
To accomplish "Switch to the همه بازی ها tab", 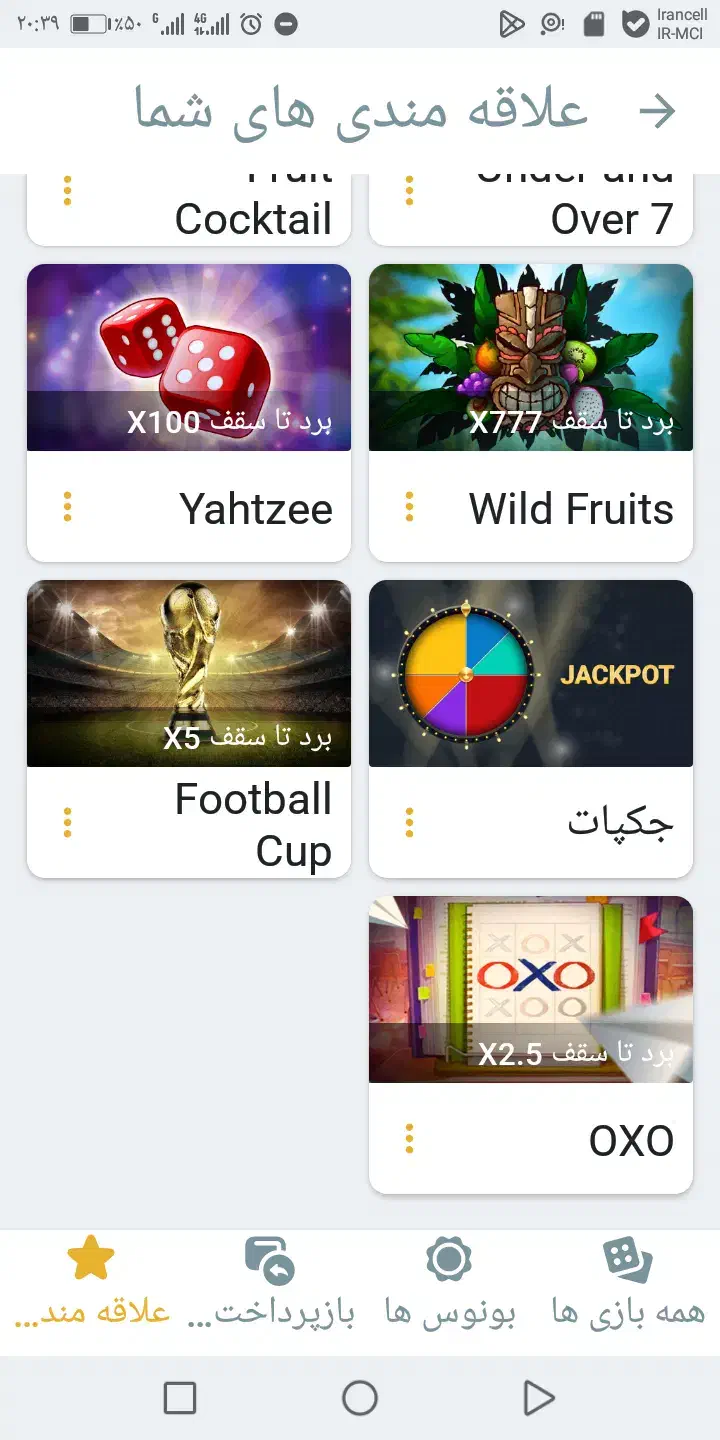I will [627, 1285].
